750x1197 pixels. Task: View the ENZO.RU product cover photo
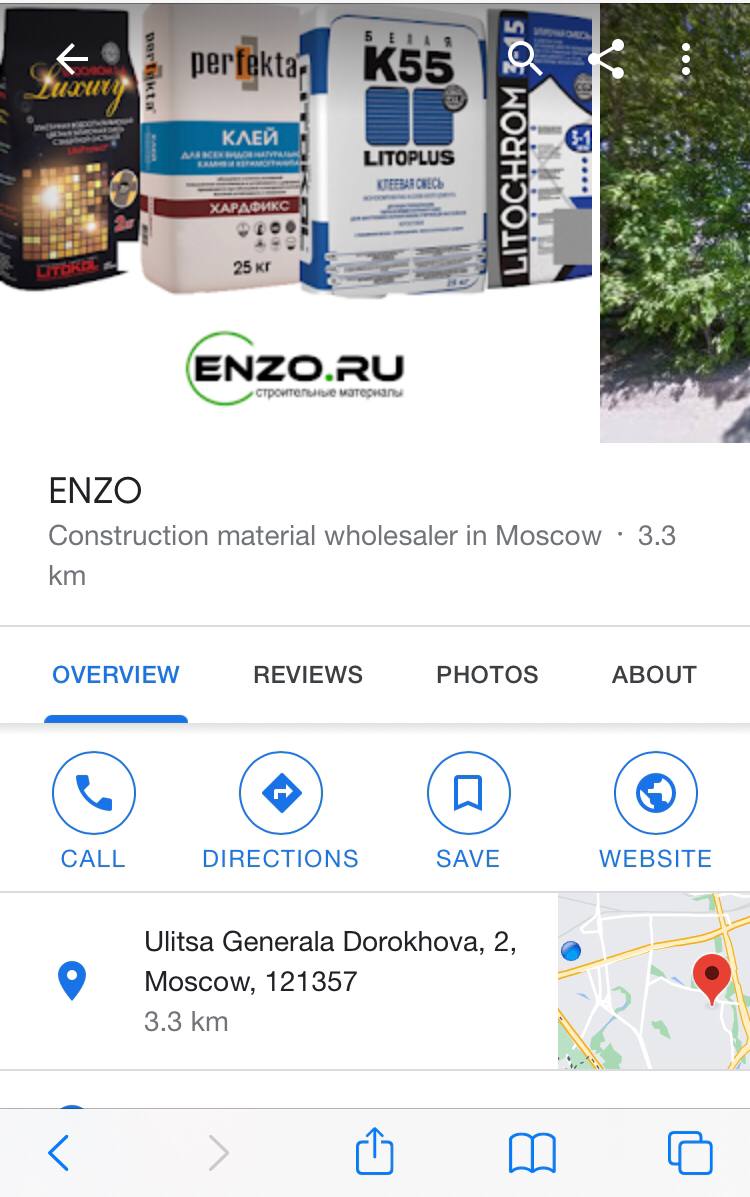[x=298, y=222]
